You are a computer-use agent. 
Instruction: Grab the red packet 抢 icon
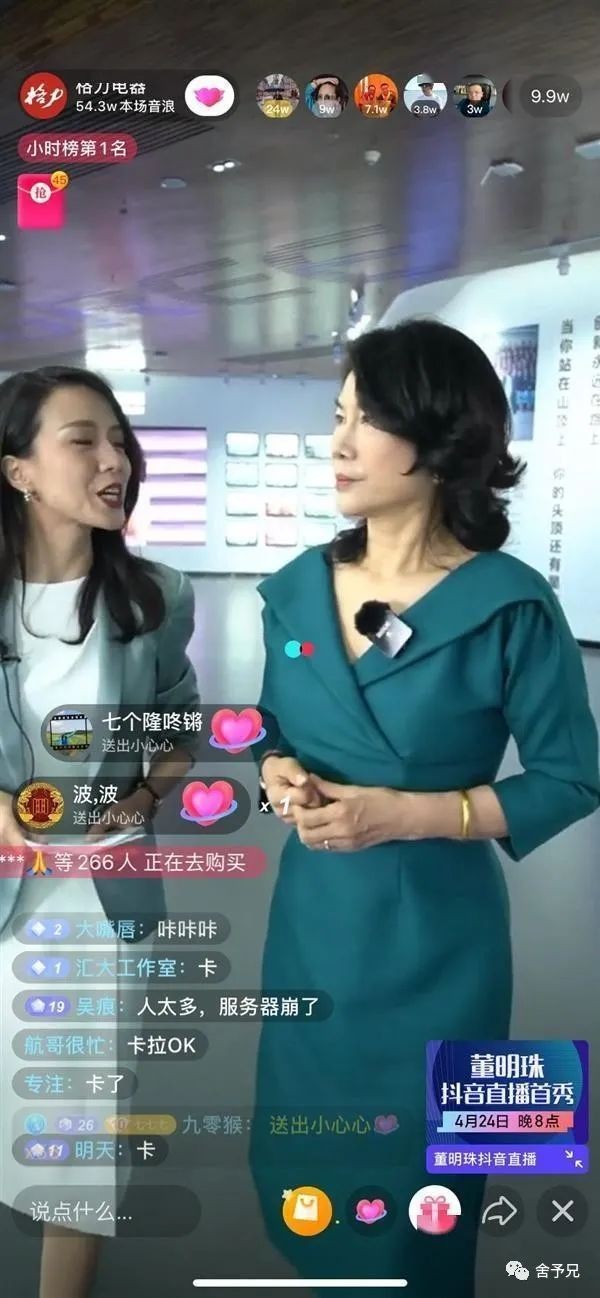pyautogui.click(x=41, y=199)
